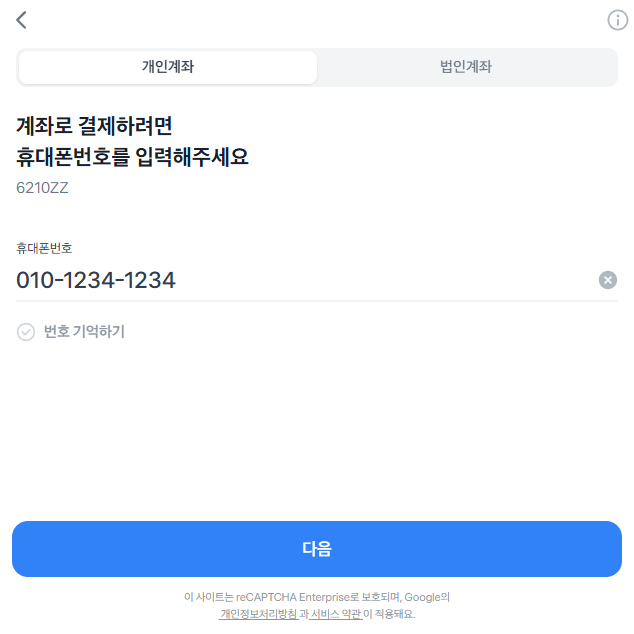634x634 pixels.
Task: Switch to the 법인계좌 tab
Action: coord(466,67)
